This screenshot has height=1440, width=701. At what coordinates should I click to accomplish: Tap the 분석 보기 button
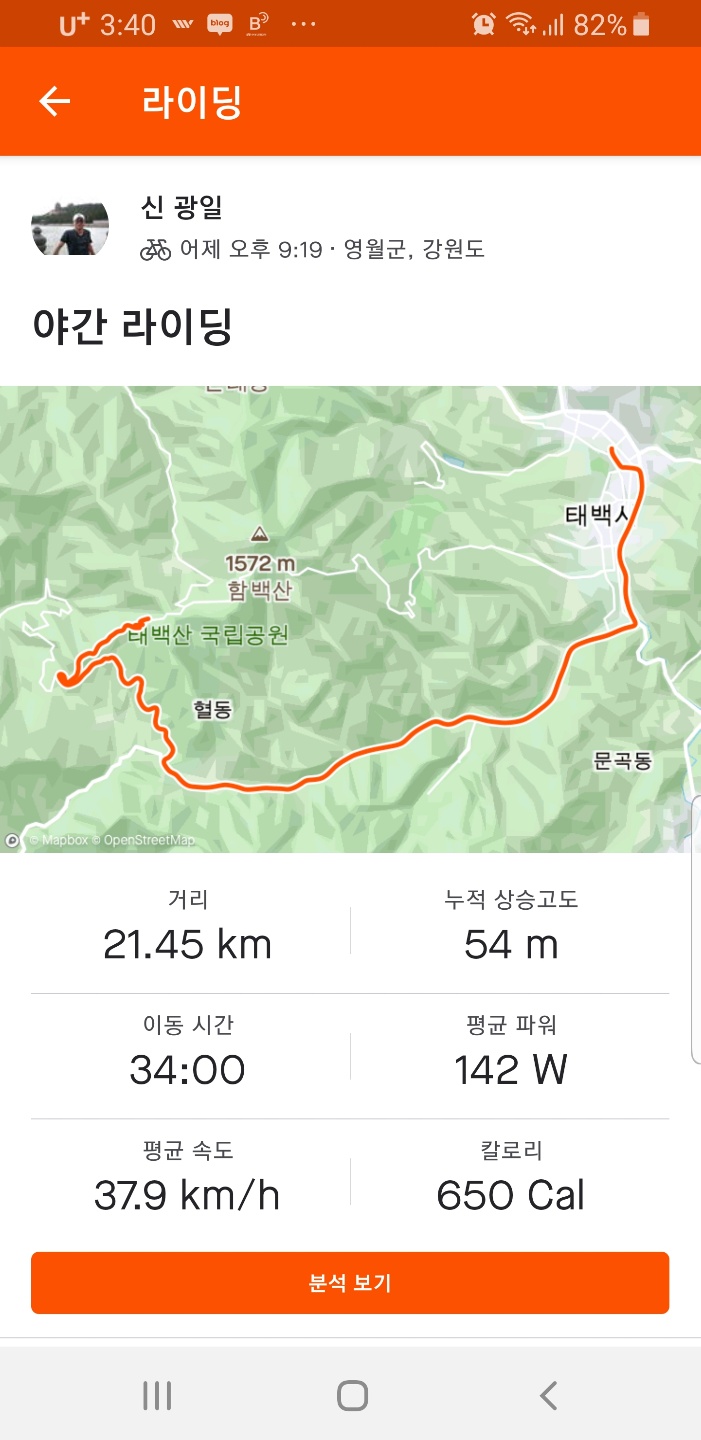[350, 1283]
